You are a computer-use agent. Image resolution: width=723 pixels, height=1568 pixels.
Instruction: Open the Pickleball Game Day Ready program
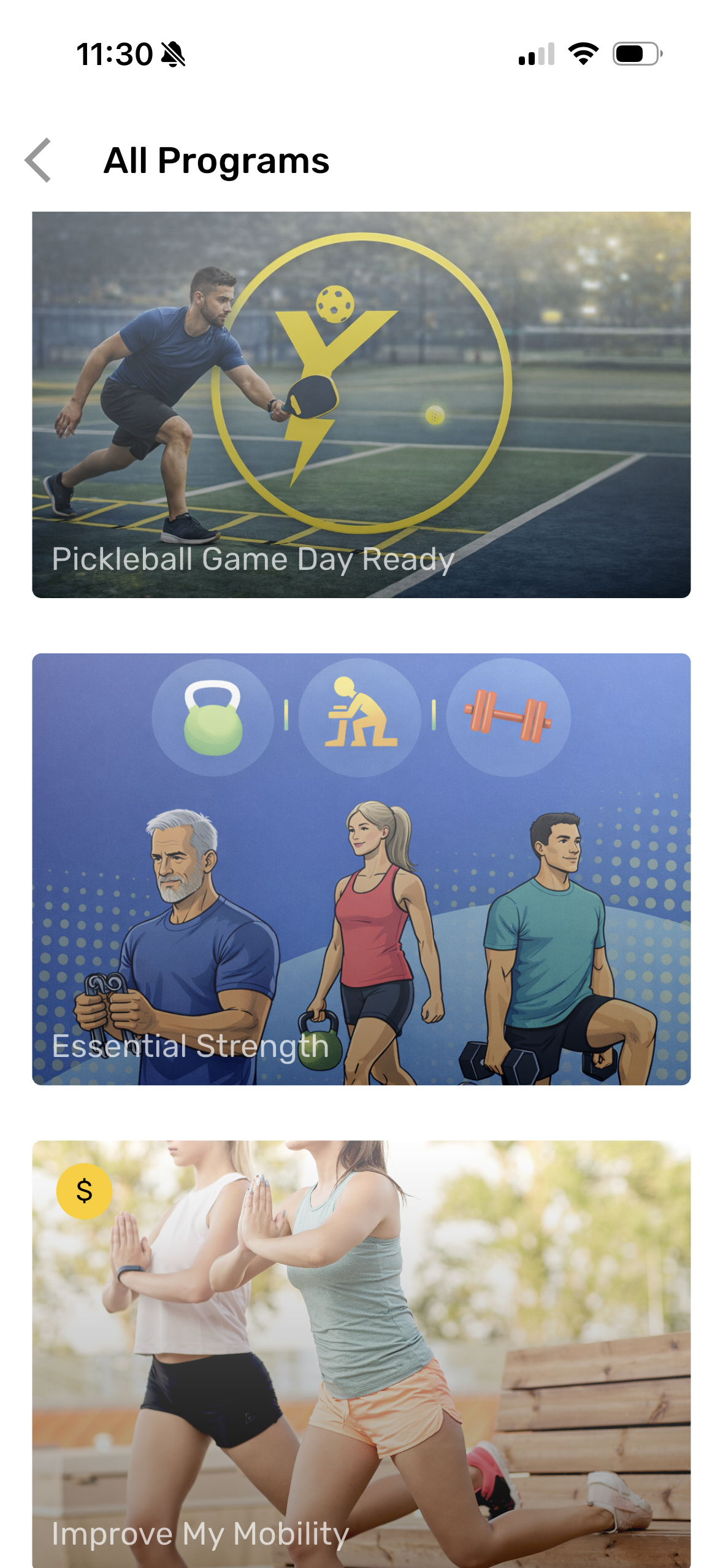click(x=361, y=405)
